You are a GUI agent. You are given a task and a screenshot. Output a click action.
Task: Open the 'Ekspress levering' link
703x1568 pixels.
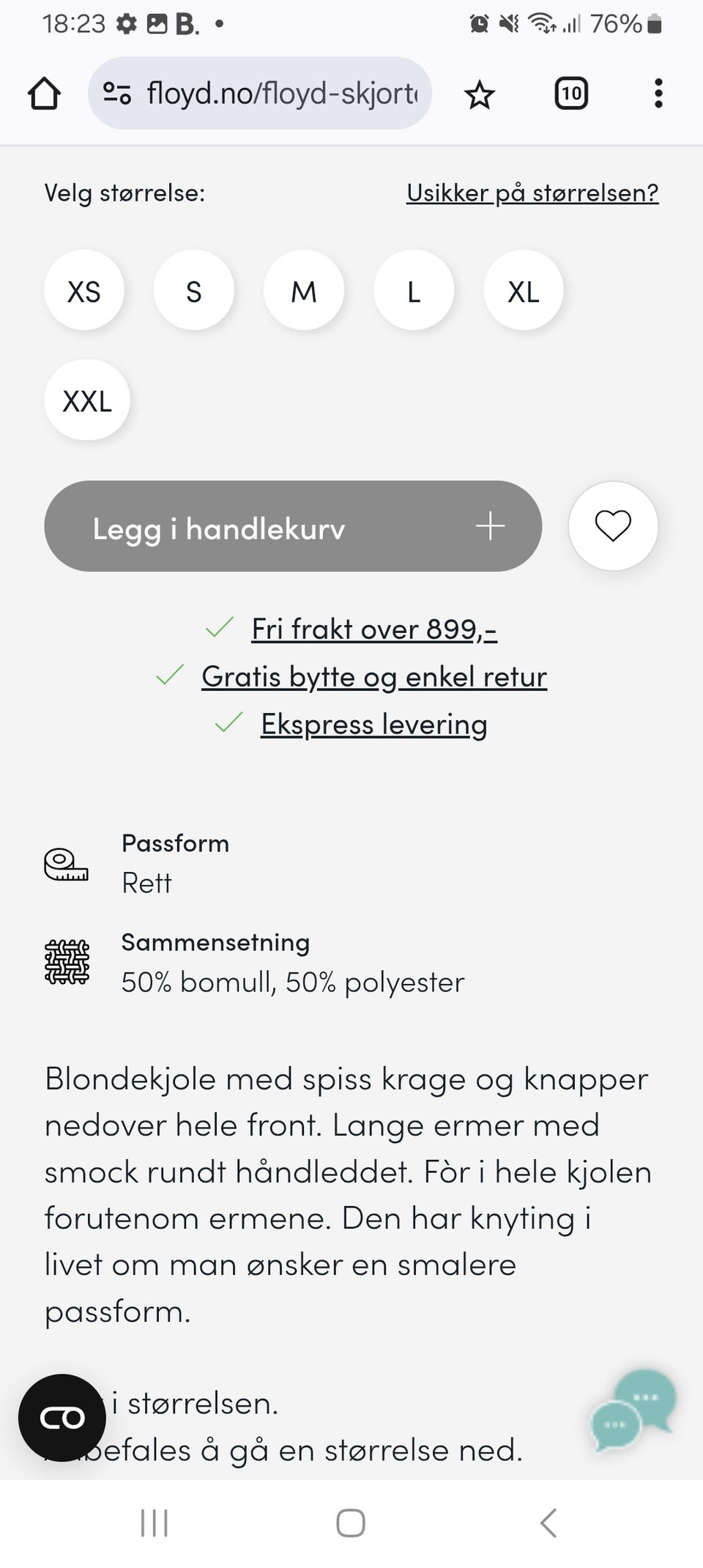tap(374, 725)
